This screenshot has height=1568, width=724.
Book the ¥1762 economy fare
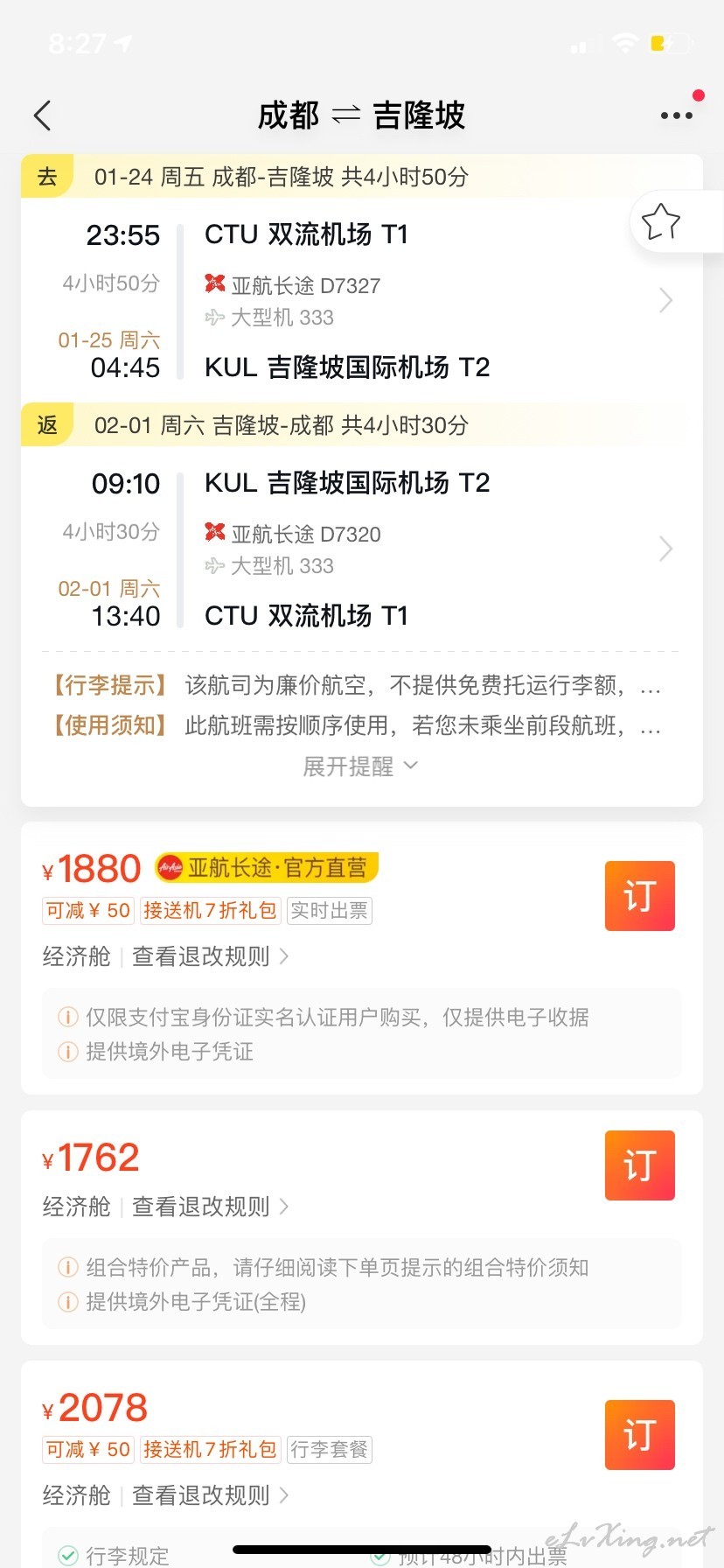pyautogui.click(x=639, y=1165)
